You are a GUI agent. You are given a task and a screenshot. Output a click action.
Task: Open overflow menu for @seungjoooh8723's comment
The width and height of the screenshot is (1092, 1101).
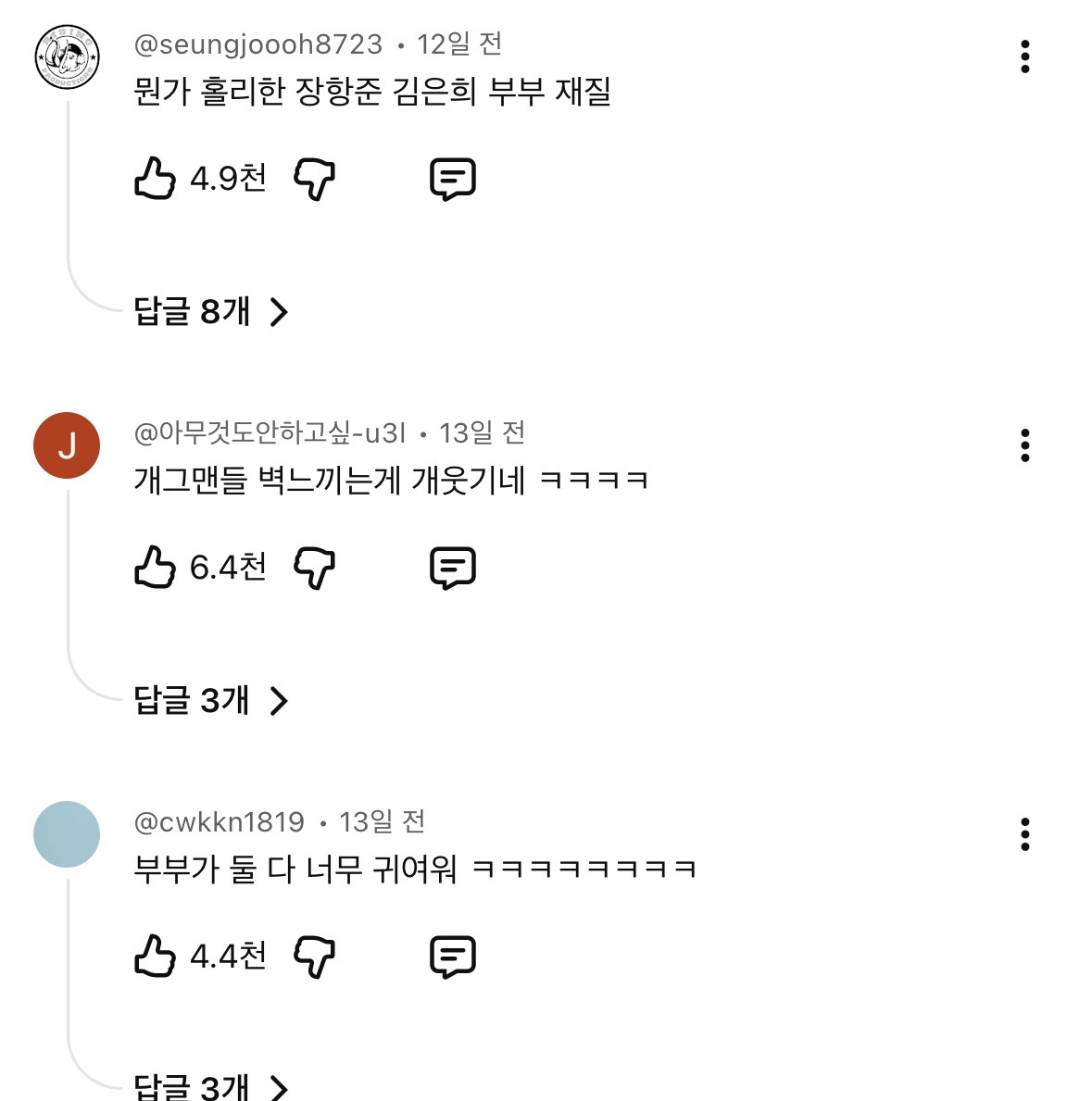(x=1024, y=57)
